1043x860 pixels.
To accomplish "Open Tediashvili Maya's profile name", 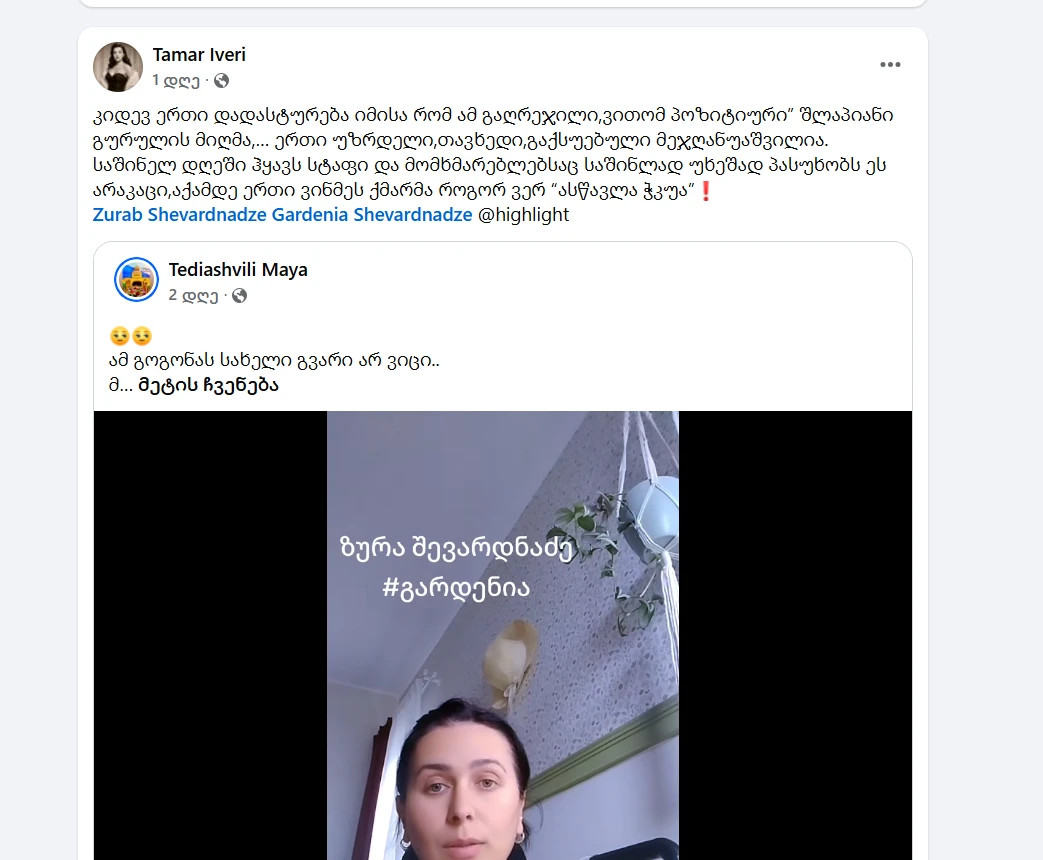I will [x=238, y=270].
